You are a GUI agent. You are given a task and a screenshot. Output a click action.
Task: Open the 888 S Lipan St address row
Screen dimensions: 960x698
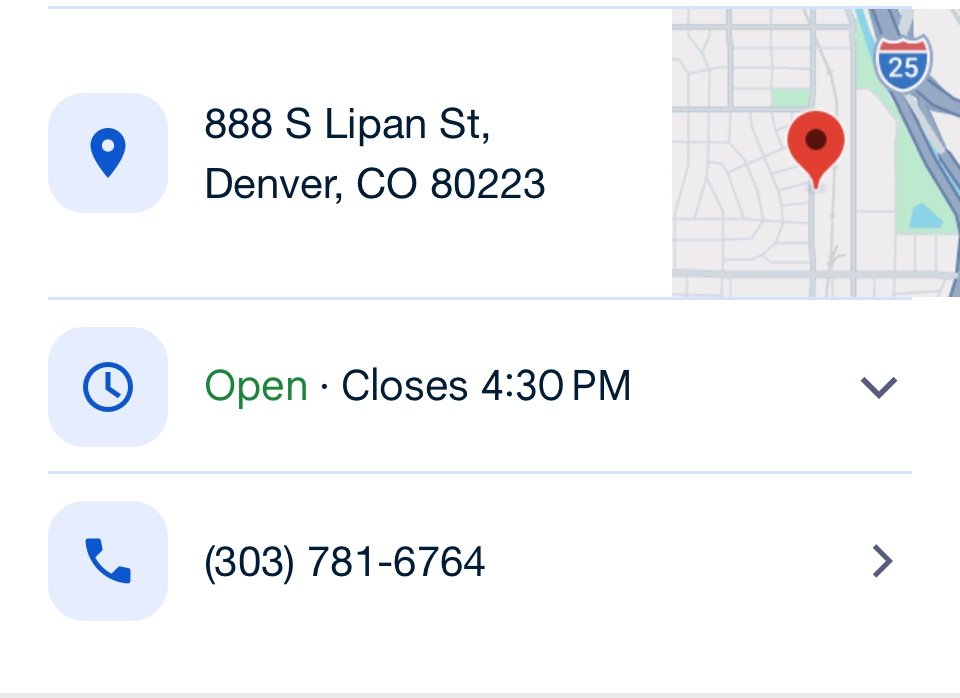(x=375, y=154)
